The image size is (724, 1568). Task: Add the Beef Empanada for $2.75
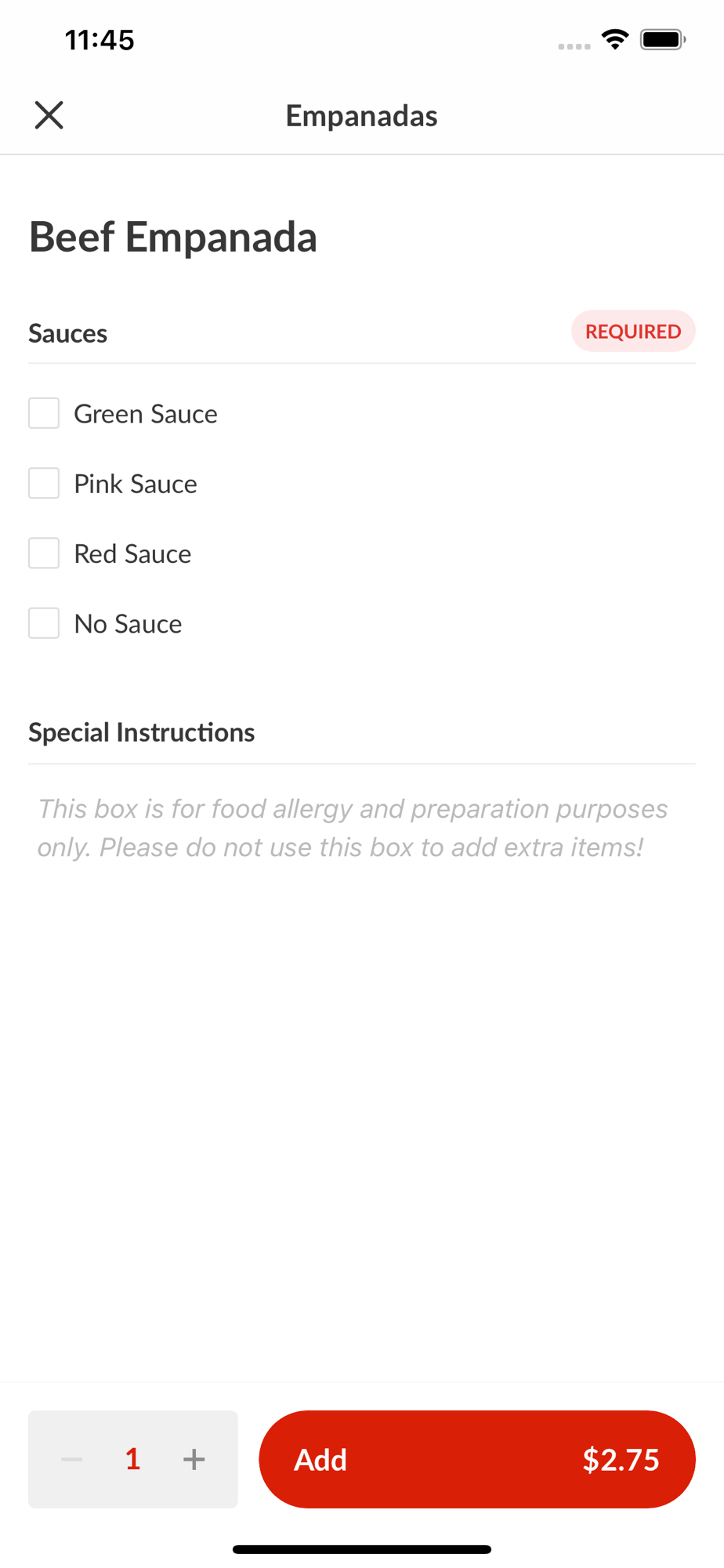(x=477, y=1459)
